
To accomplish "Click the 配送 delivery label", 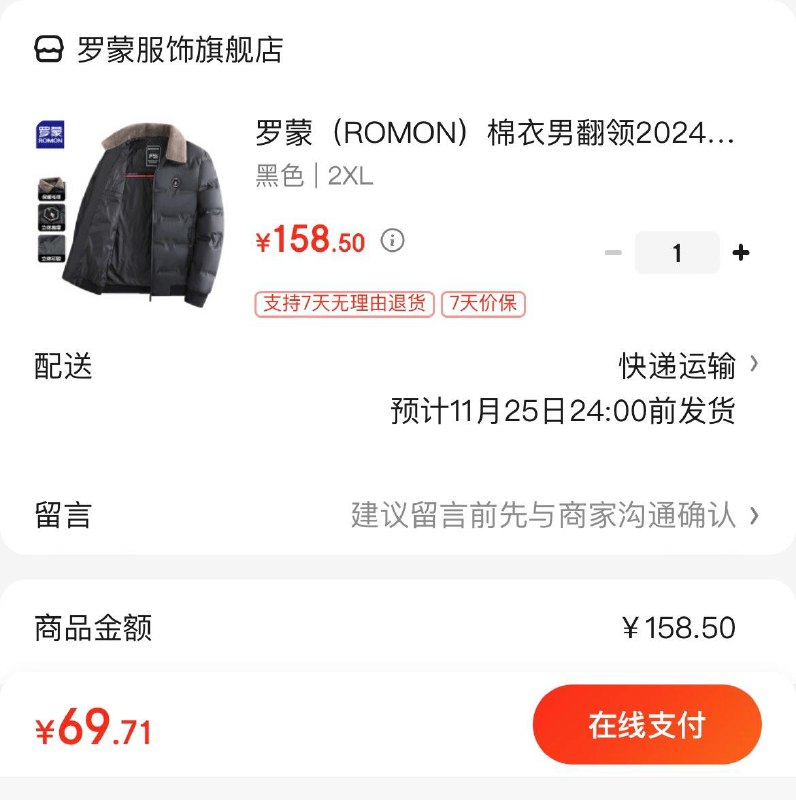I will (x=63, y=368).
